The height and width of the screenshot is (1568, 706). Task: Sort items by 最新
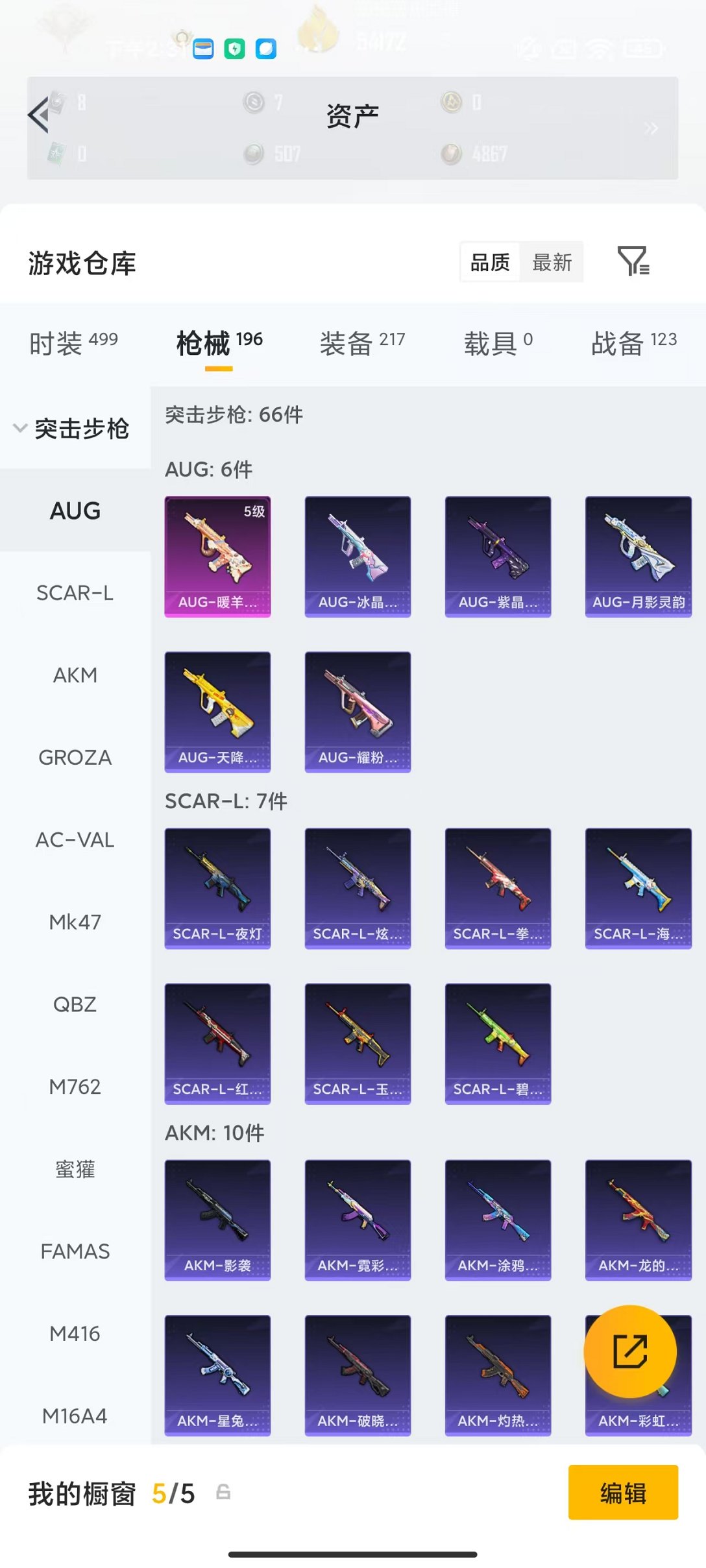[x=552, y=263]
